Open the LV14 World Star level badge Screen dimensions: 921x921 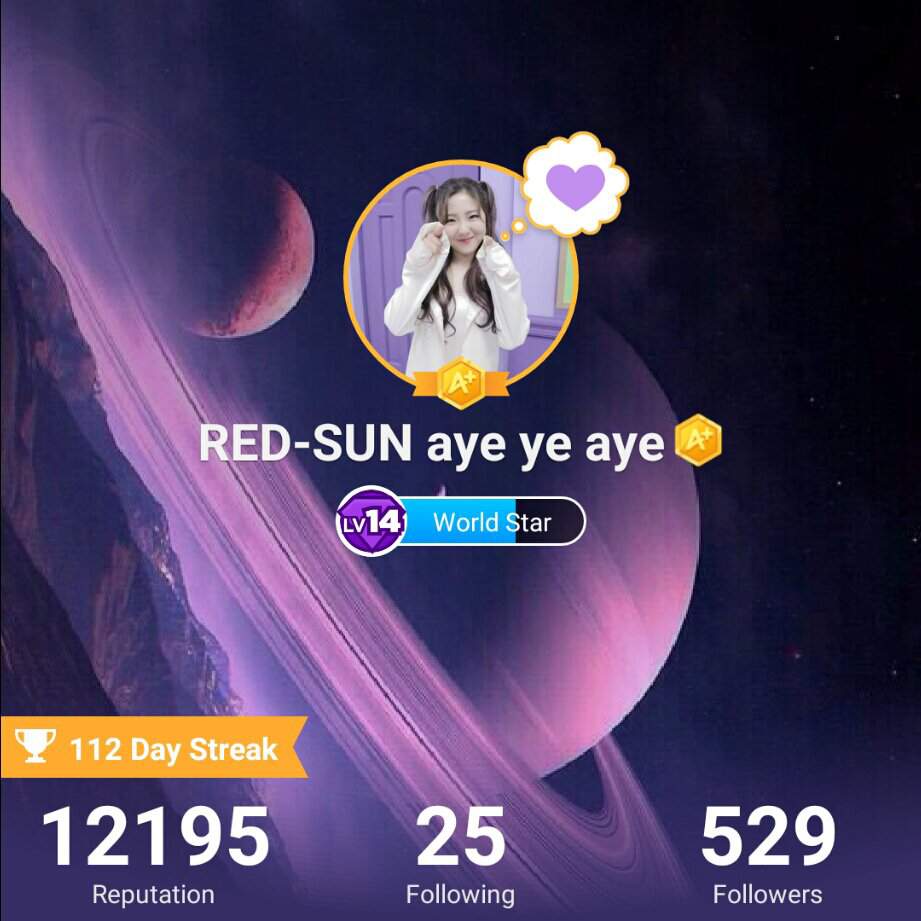(x=461, y=521)
